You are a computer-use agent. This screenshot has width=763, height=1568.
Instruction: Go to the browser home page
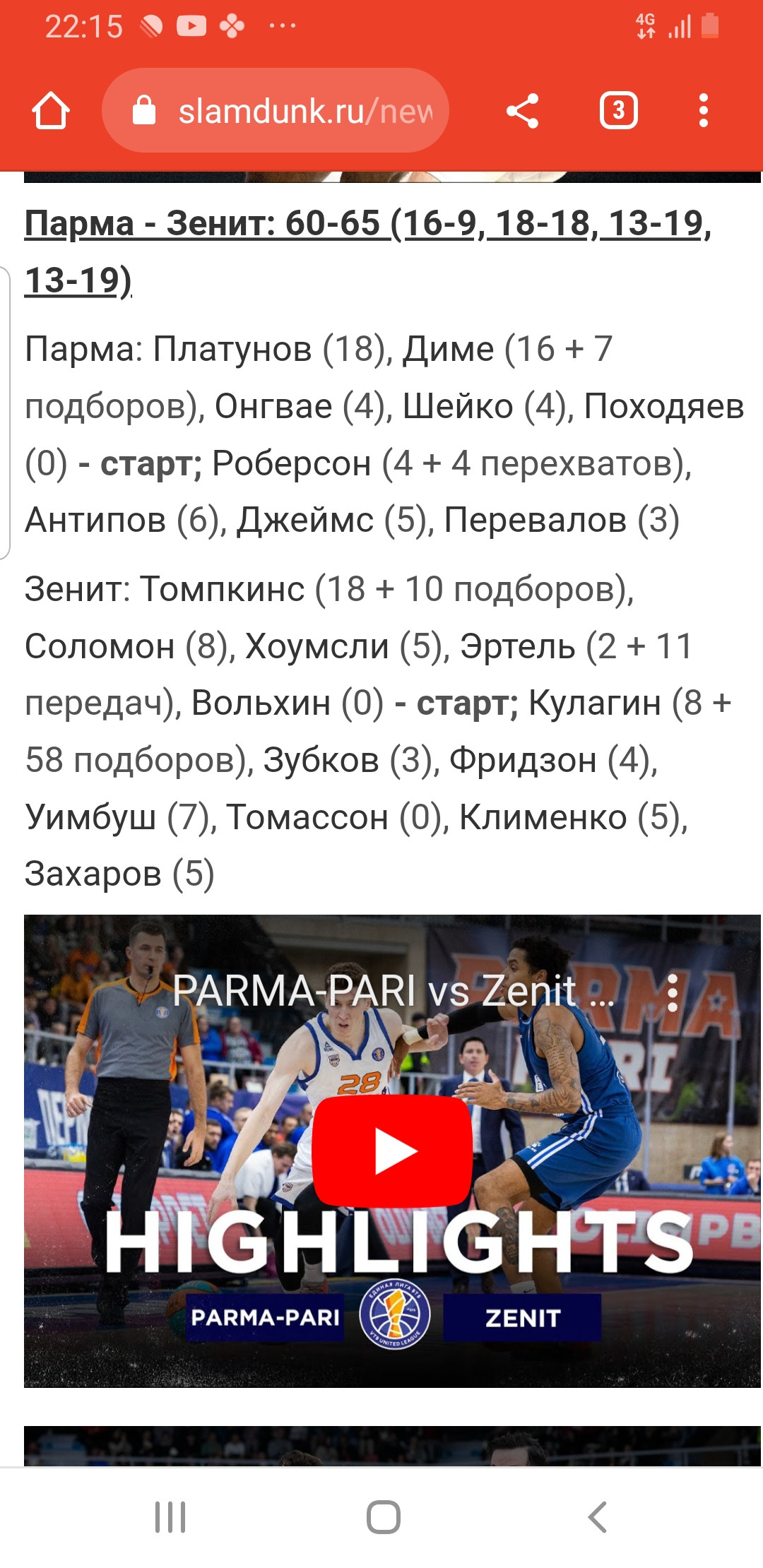coord(51,111)
